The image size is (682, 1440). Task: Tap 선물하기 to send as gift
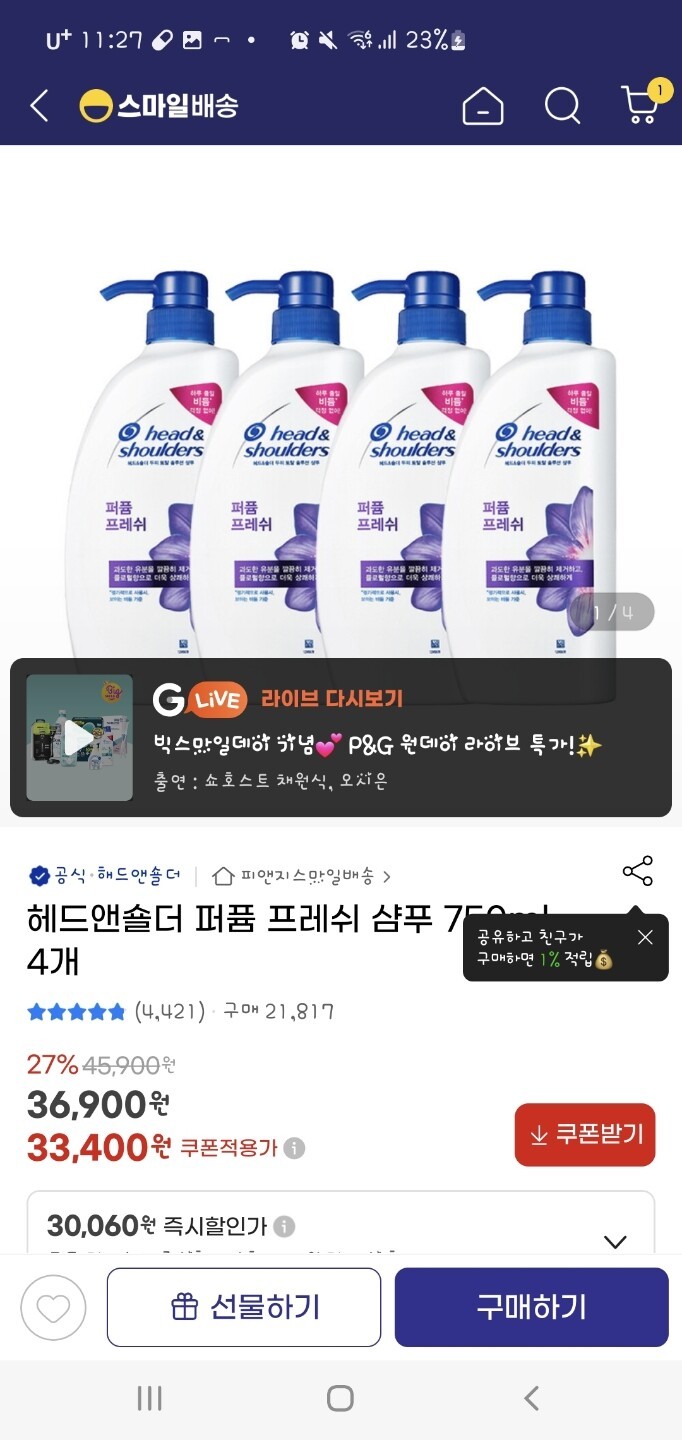(x=244, y=1307)
